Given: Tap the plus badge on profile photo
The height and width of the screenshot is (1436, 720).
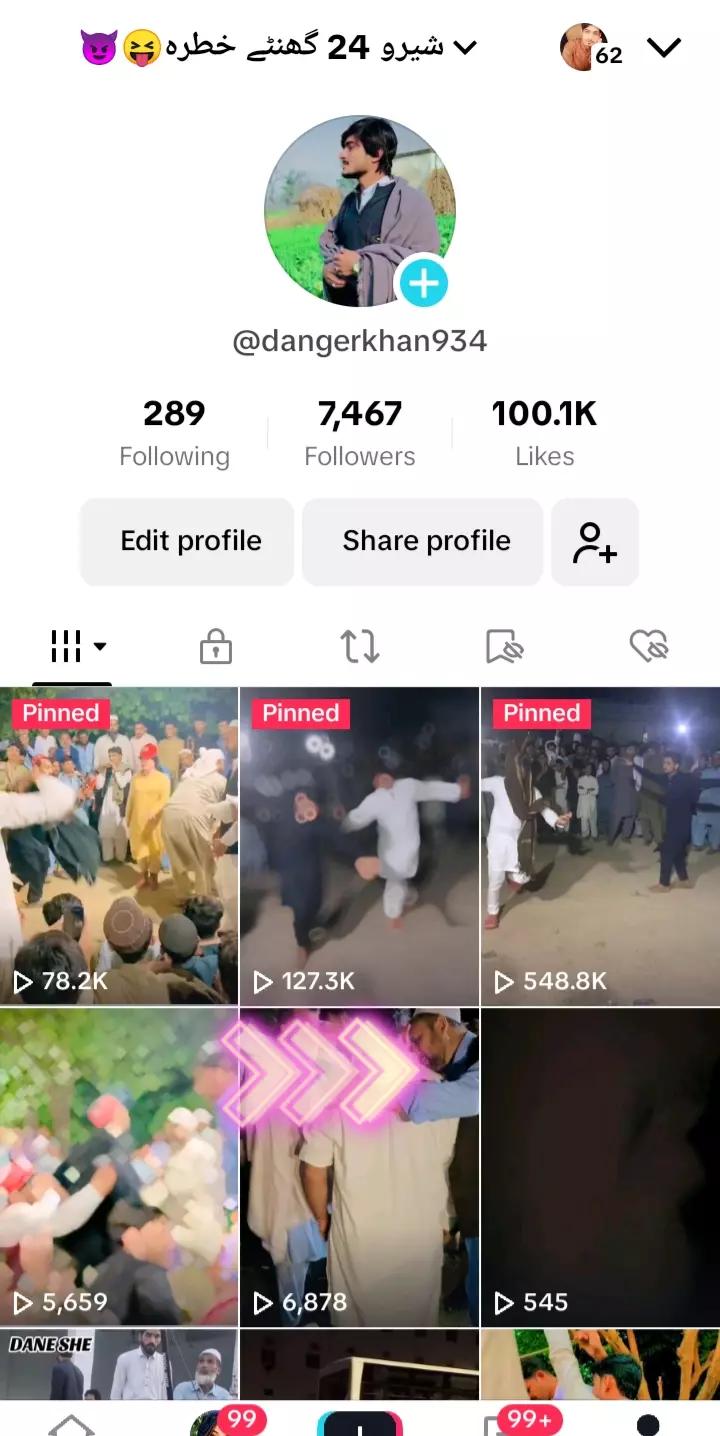Looking at the screenshot, I should [424, 284].
